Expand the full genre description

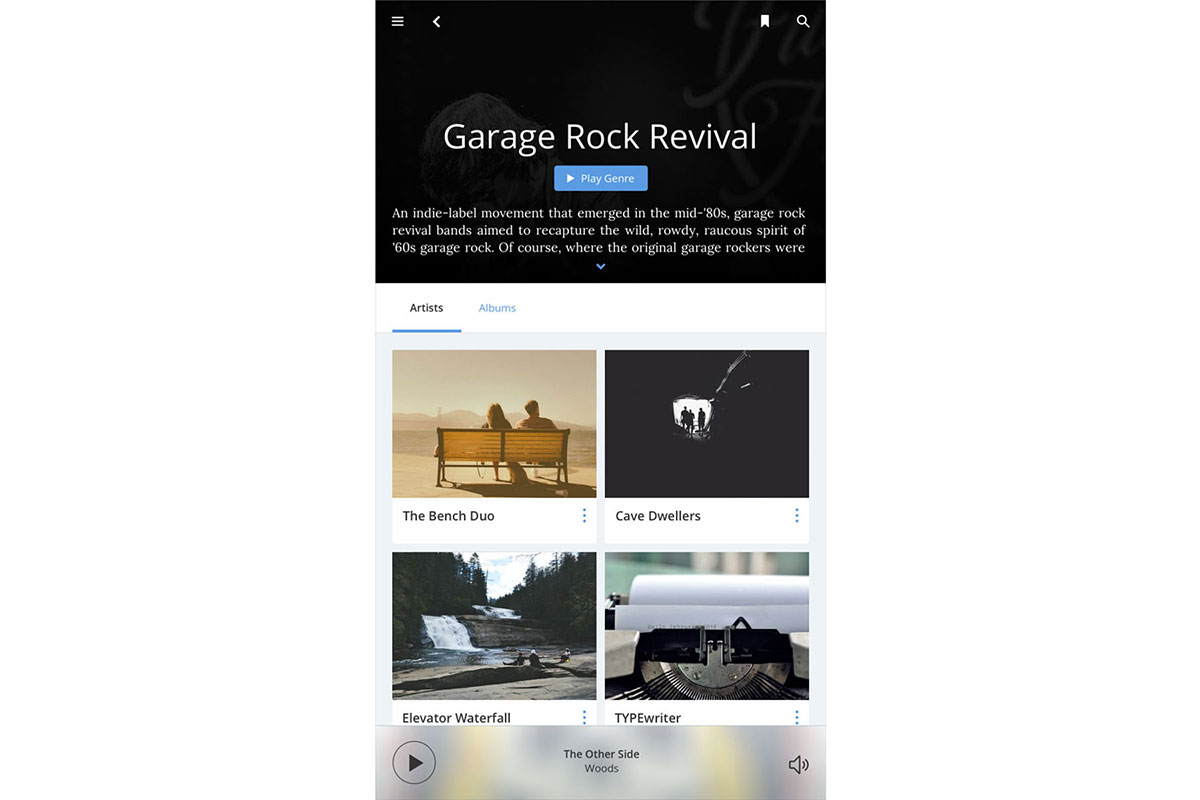(x=601, y=267)
